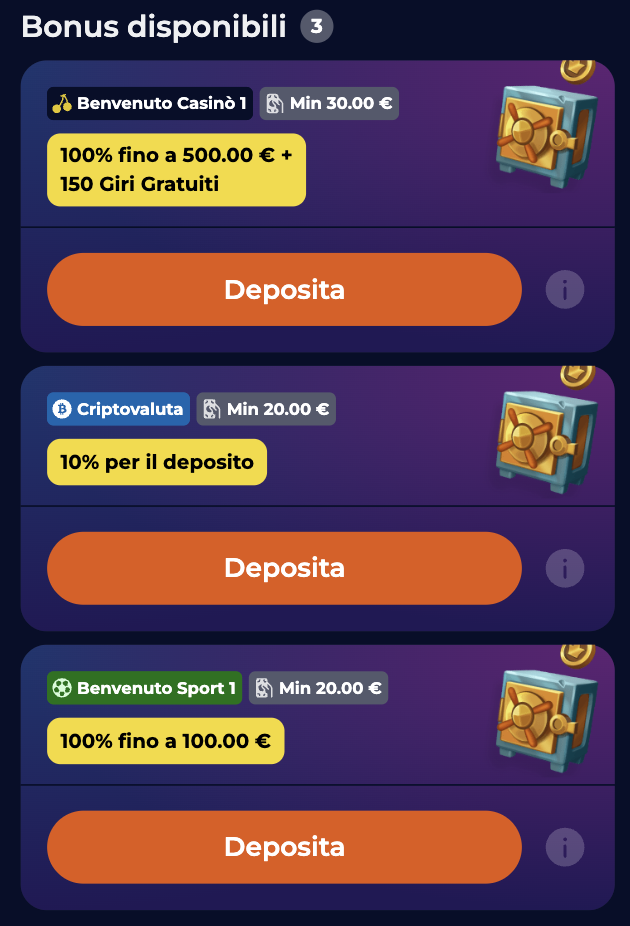
Task: Tap Deposita for the Criptovaluta bonus
Action: pyautogui.click(x=284, y=568)
